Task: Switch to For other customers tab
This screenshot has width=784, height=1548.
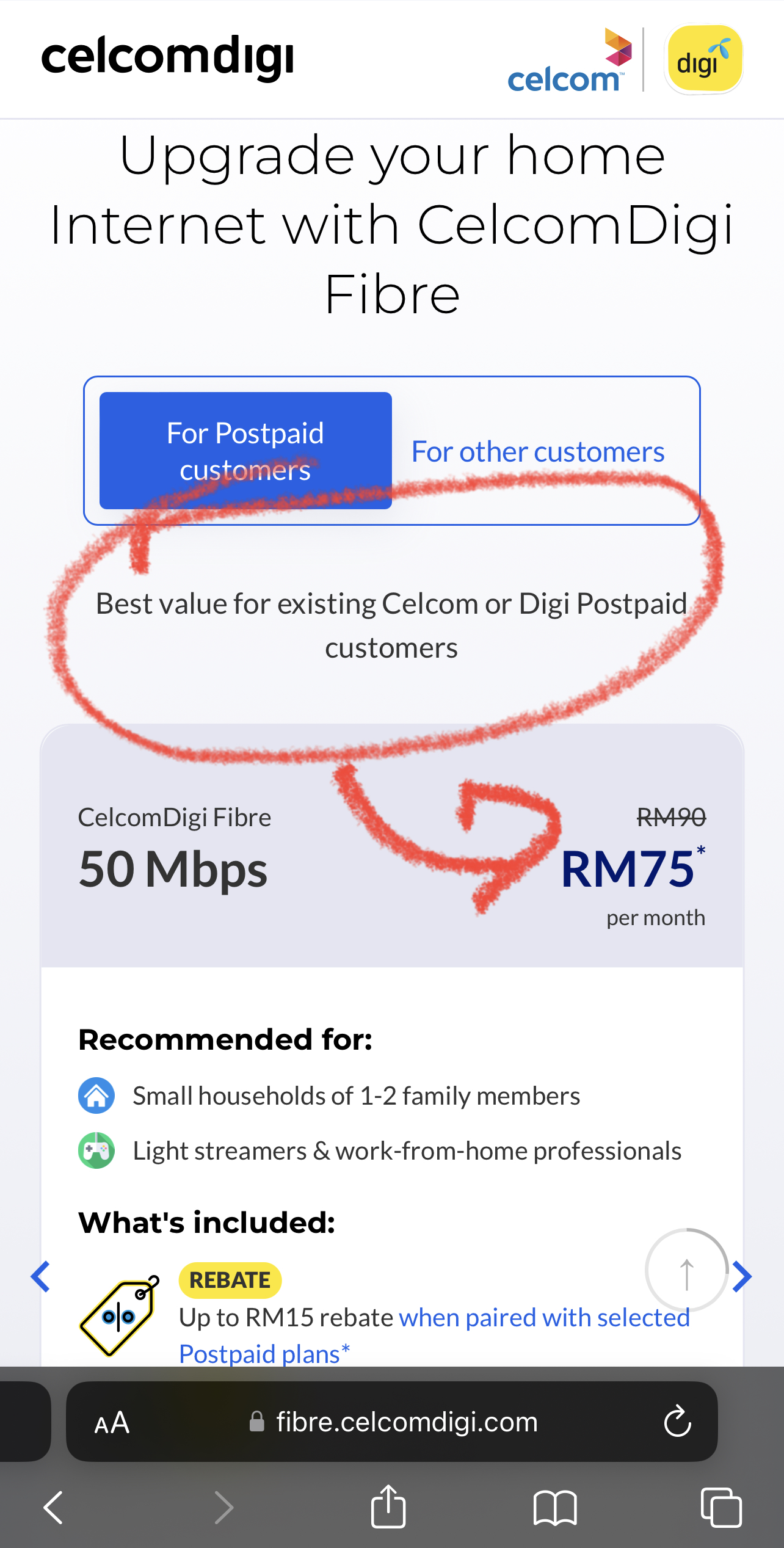Action: tap(537, 452)
